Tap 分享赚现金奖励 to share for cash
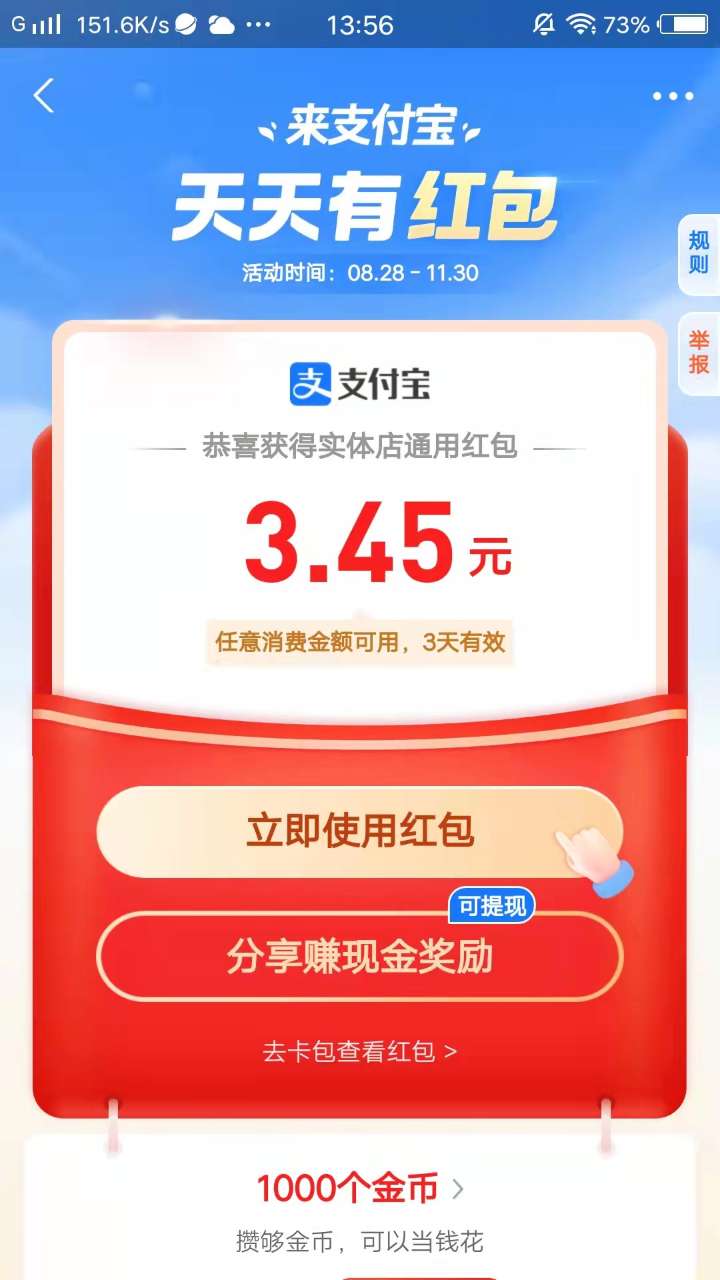 tap(359, 957)
